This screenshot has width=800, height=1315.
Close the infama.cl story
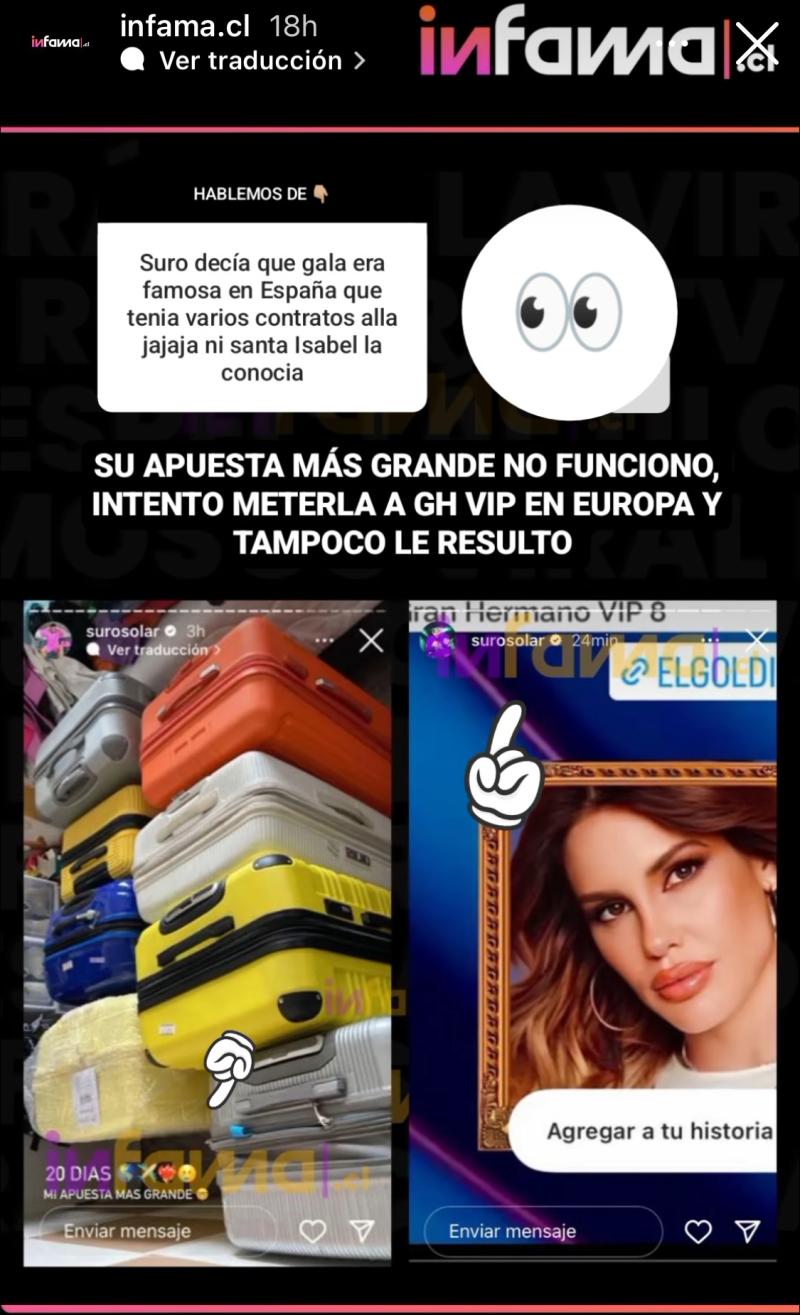point(757,43)
